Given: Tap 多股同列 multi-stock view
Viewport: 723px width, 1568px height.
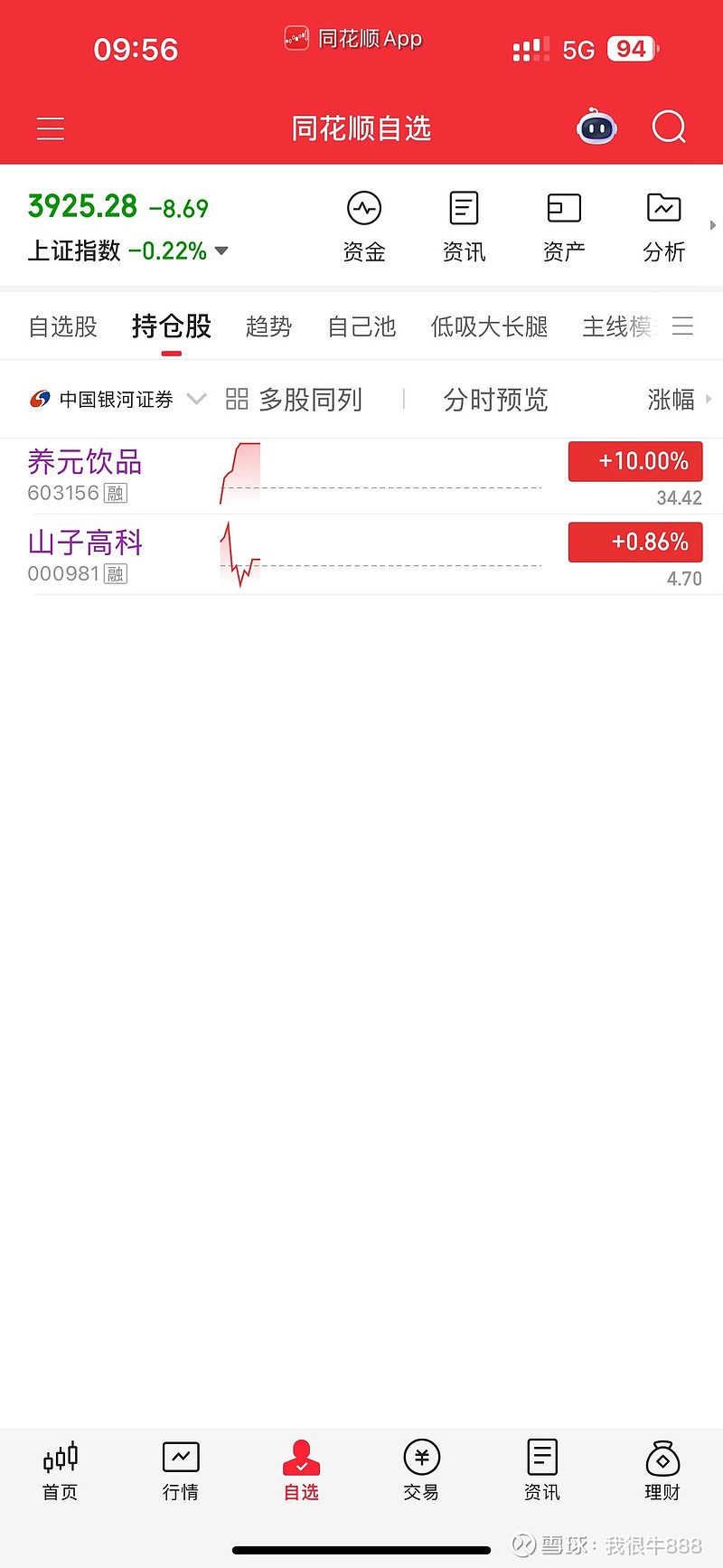Looking at the screenshot, I should (295, 399).
